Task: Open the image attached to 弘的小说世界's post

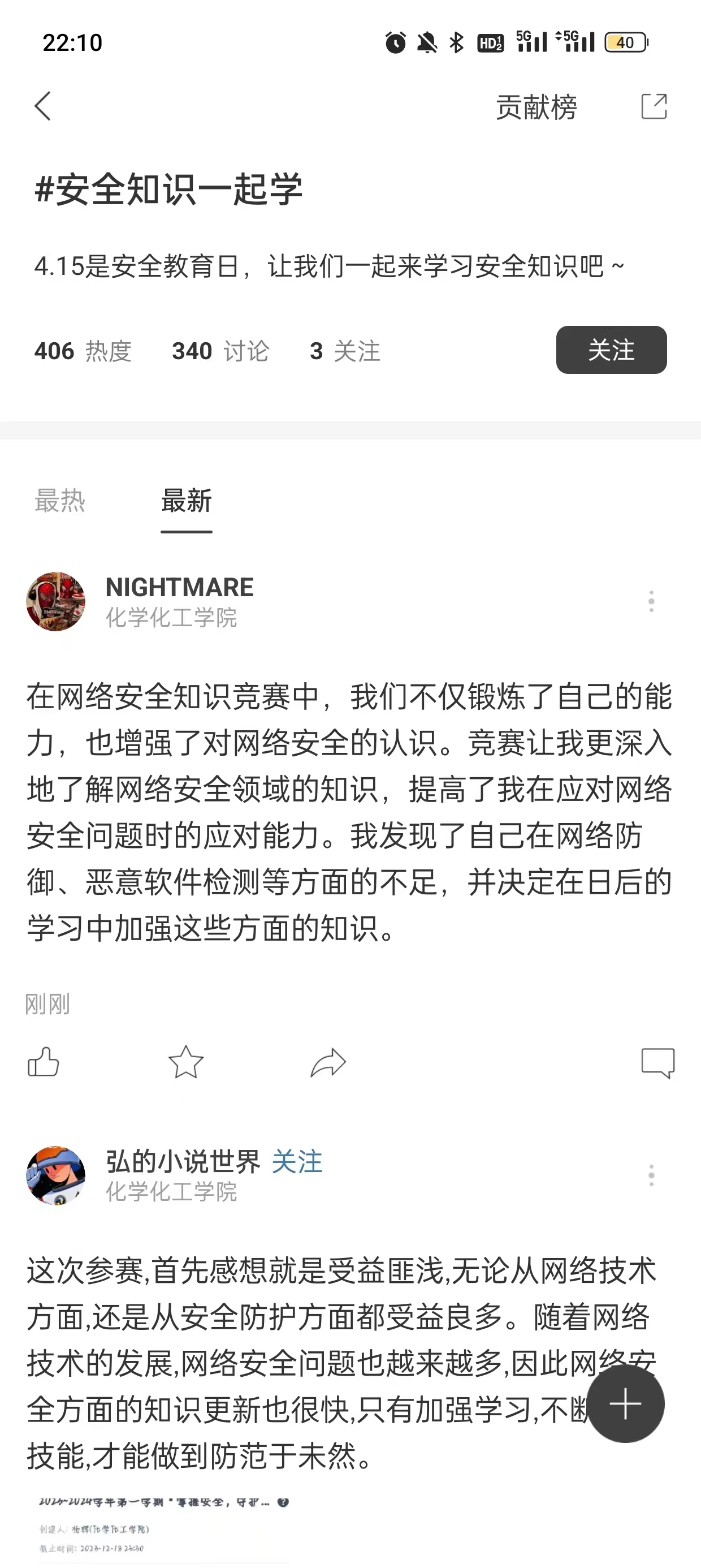Action: (x=165, y=1525)
